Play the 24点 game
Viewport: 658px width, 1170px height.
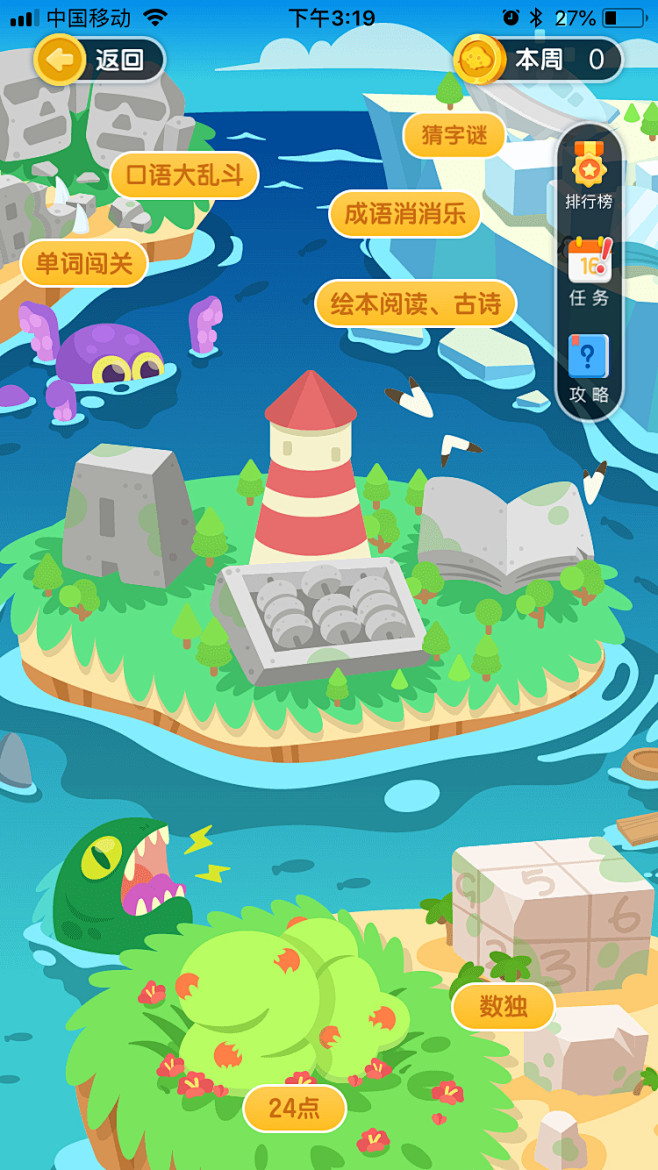click(294, 1108)
